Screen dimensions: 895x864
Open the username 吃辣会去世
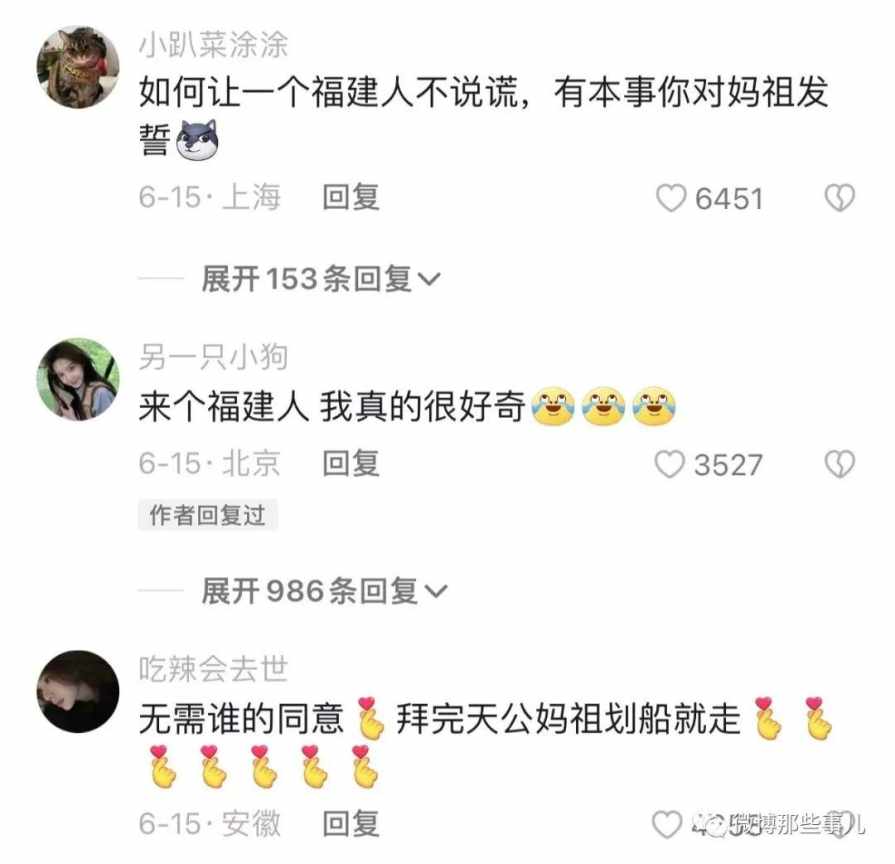tap(214, 669)
